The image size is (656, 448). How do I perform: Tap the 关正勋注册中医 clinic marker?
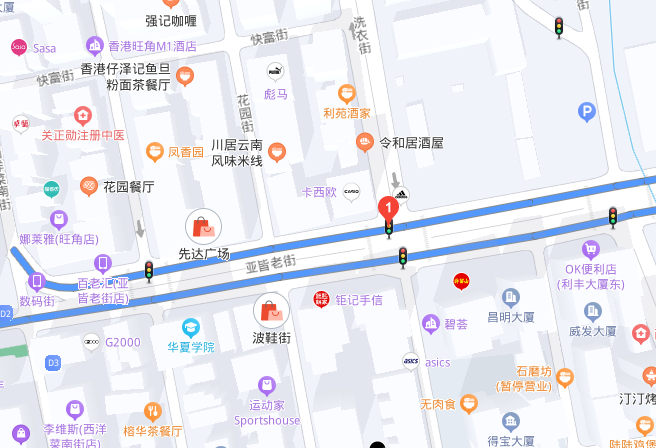click(82, 116)
